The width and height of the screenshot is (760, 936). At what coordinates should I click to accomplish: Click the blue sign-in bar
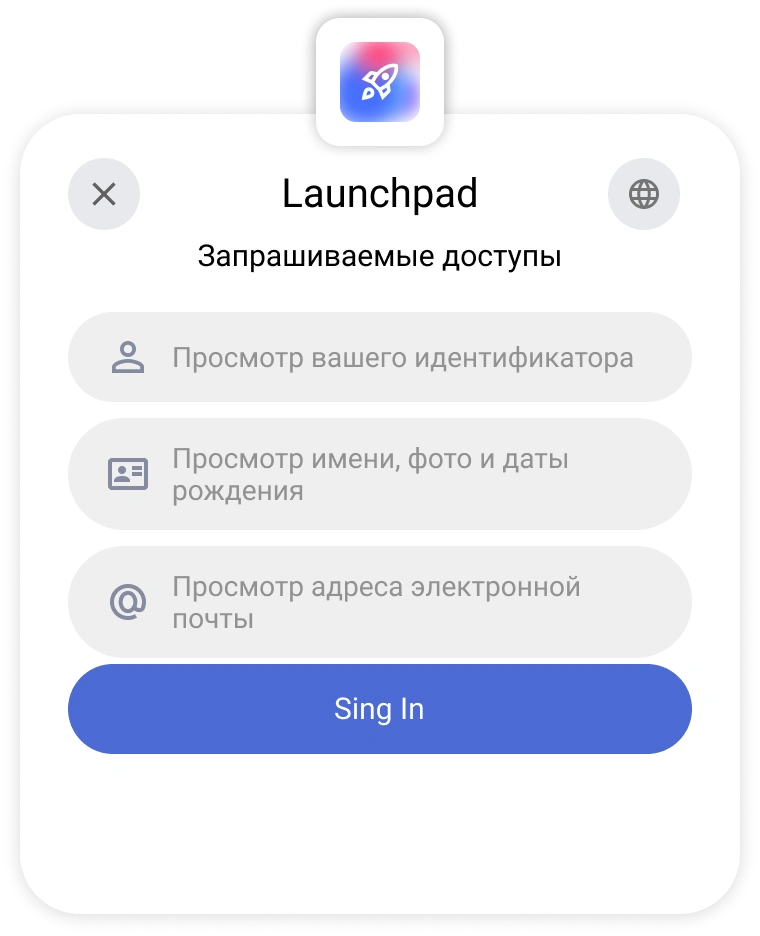[380, 709]
